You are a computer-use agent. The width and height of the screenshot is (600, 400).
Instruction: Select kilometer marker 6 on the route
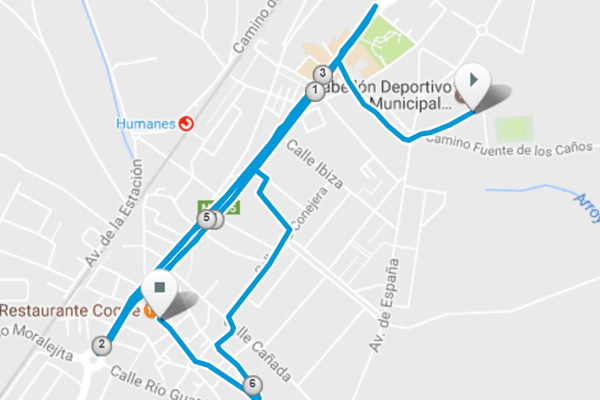tap(251, 384)
